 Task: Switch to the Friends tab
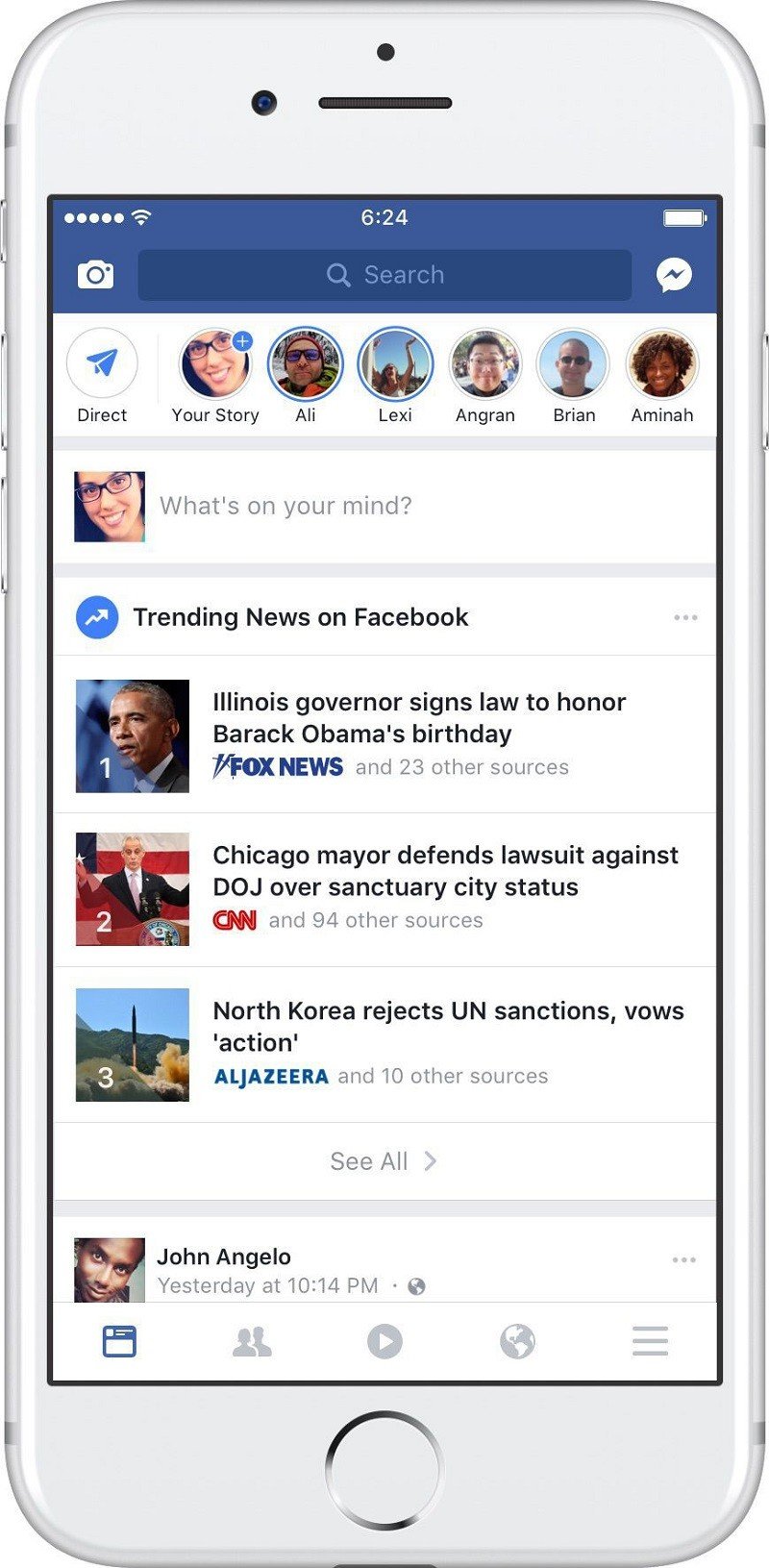252,1341
